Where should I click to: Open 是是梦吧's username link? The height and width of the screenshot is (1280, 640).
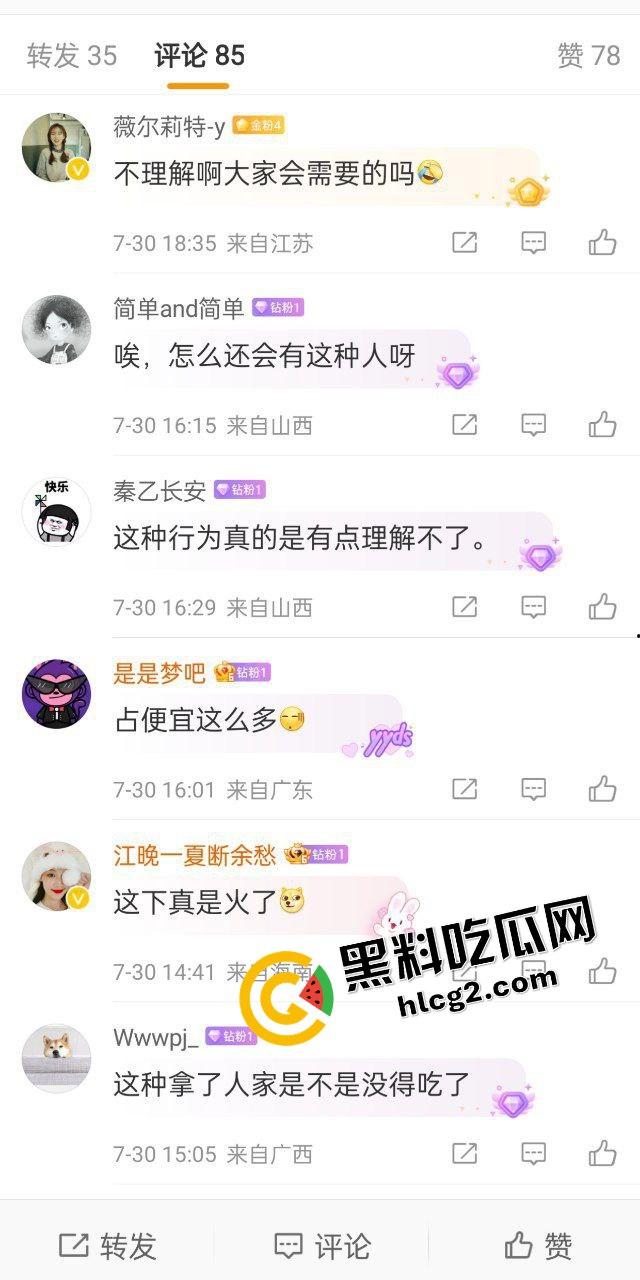159,673
